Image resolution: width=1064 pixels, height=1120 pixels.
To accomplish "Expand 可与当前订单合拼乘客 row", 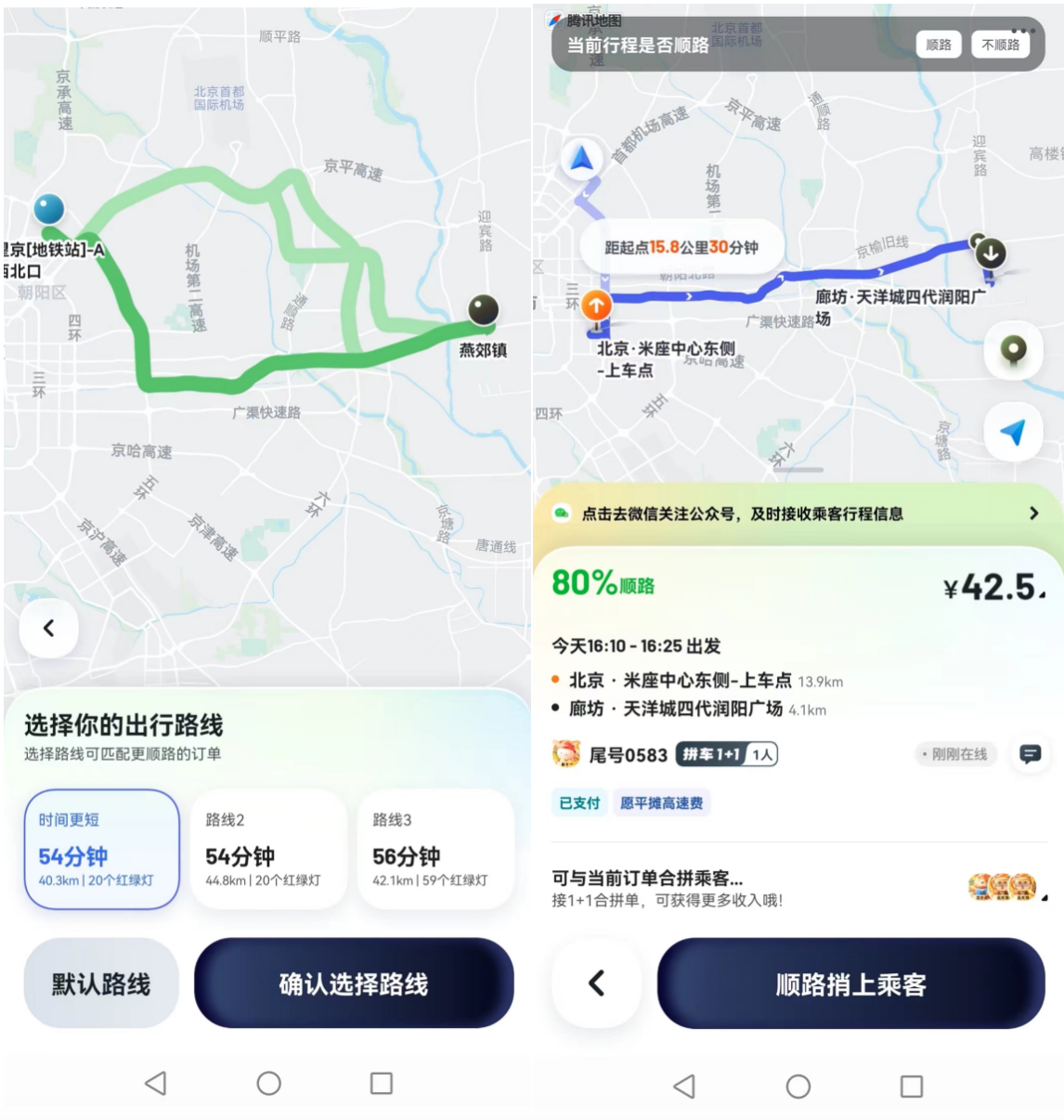I will coord(798,889).
